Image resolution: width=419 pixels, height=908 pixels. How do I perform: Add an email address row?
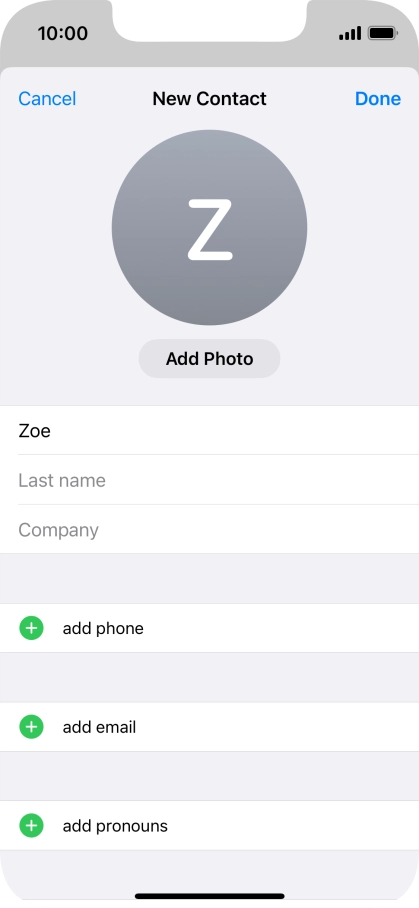tap(210, 727)
